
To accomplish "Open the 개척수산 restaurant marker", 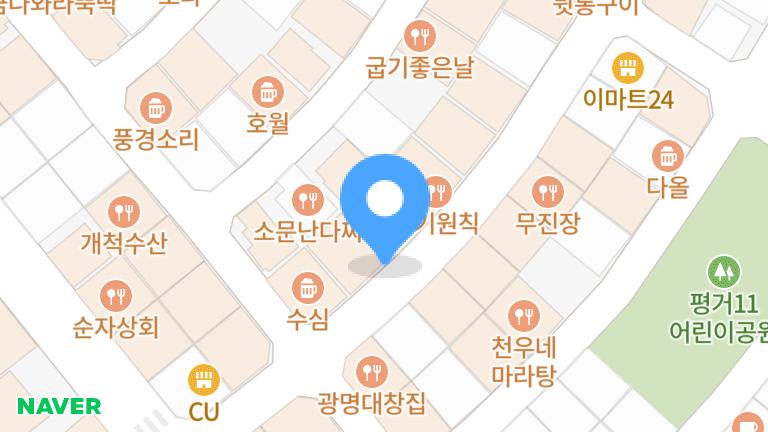I will pyautogui.click(x=124, y=212).
